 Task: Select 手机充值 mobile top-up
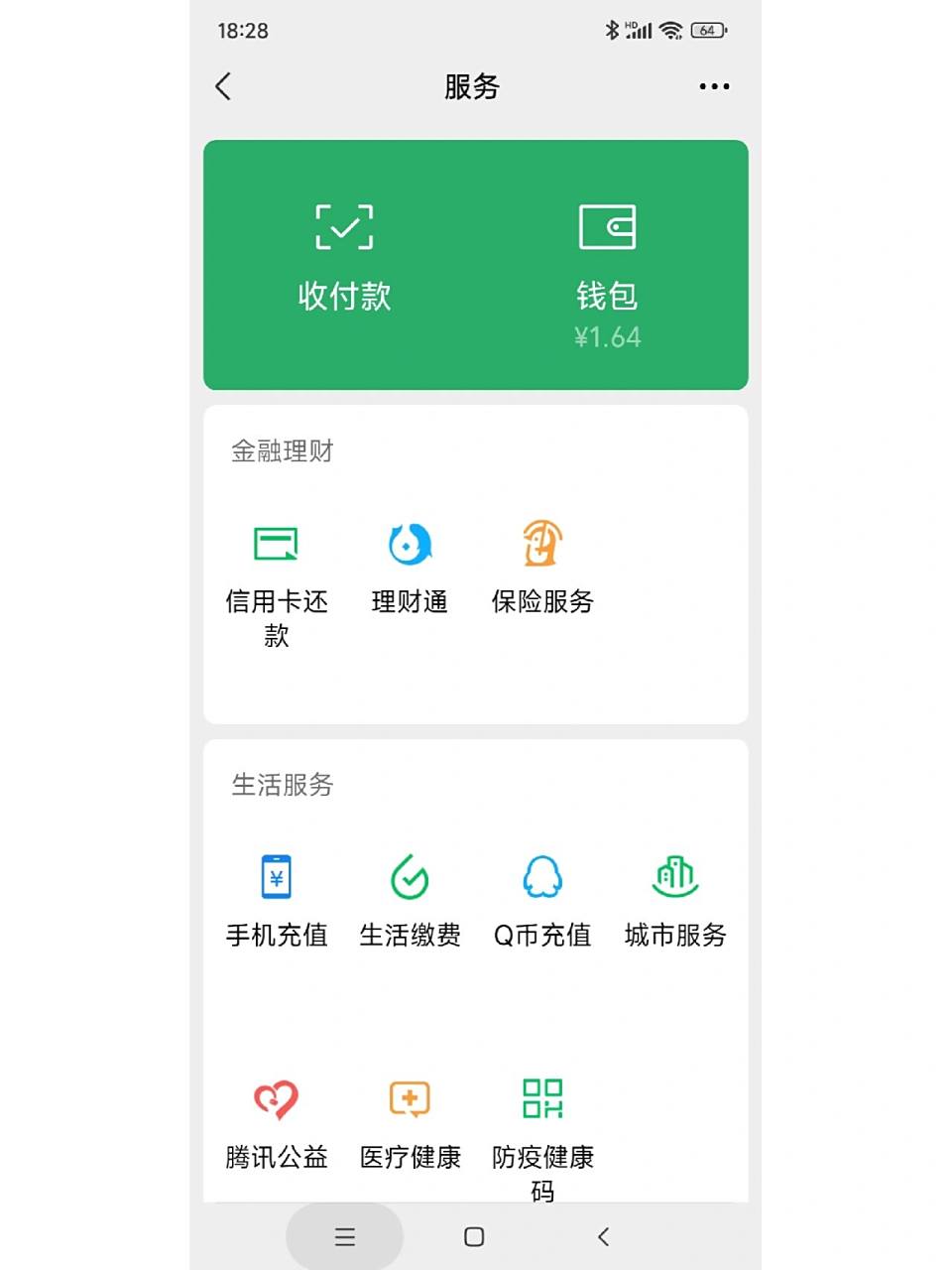(x=277, y=898)
